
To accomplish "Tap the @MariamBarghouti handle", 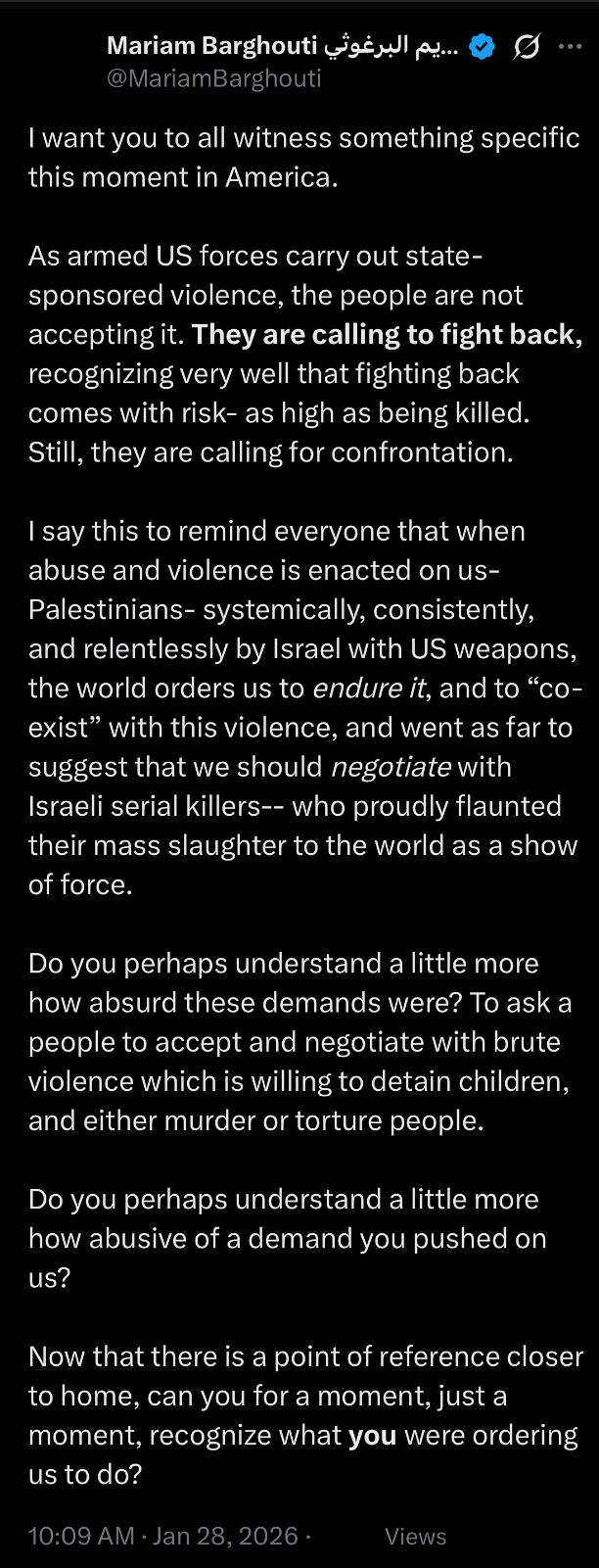I will (213, 78).
